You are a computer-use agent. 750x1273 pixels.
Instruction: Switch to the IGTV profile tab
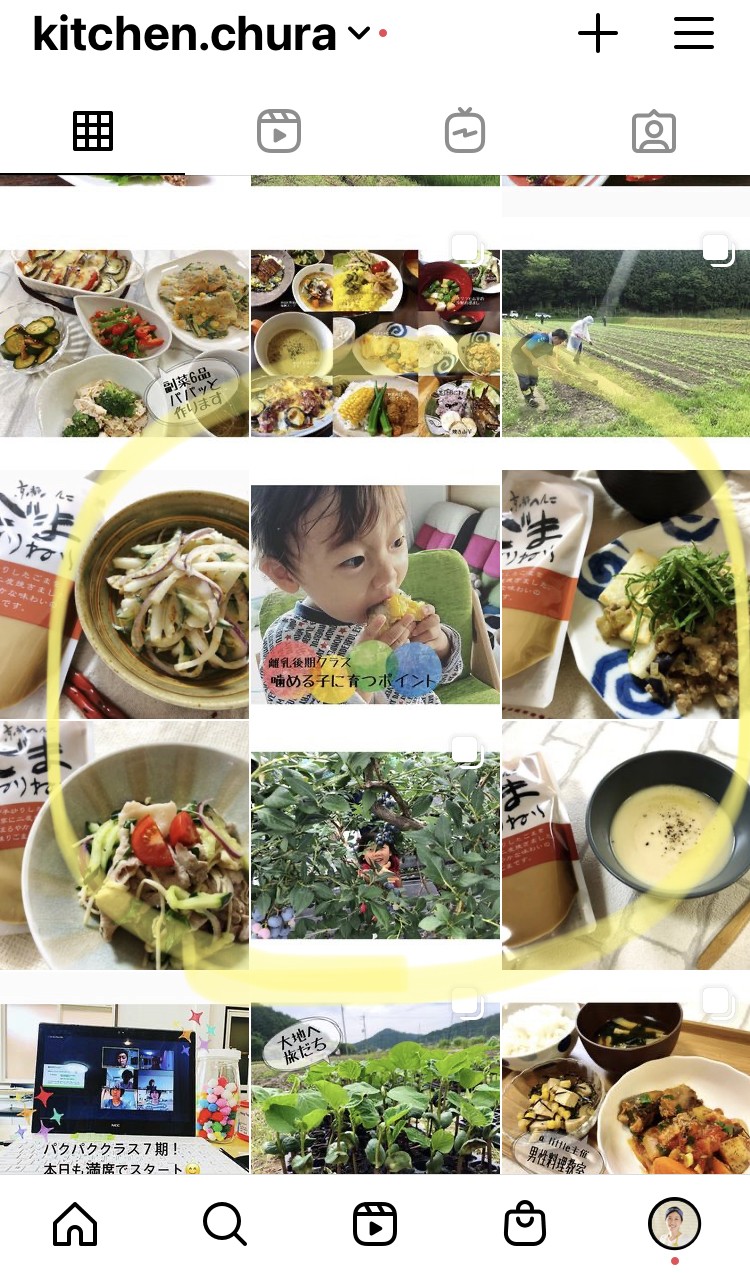465,131
